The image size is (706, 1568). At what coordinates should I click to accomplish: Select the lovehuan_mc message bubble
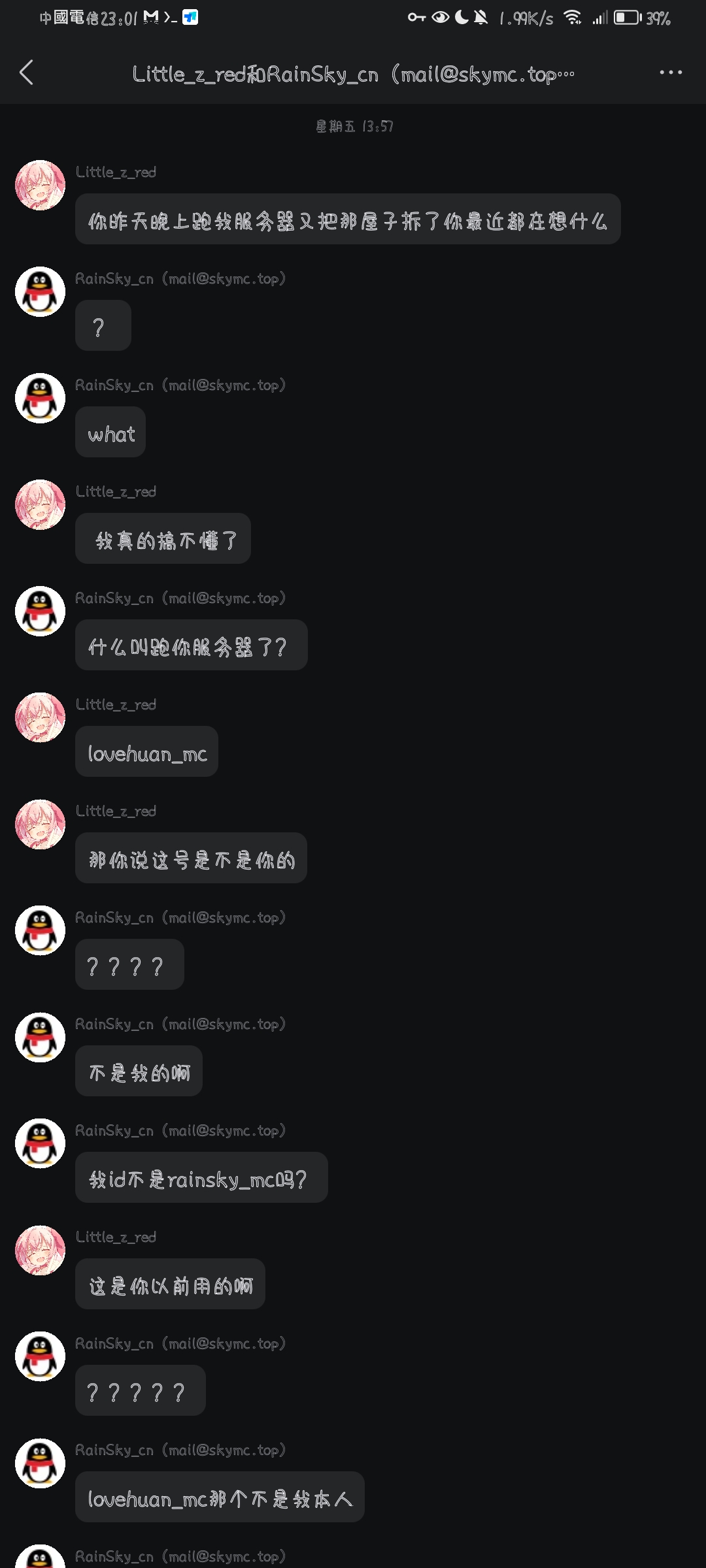[x=146, y=751]
